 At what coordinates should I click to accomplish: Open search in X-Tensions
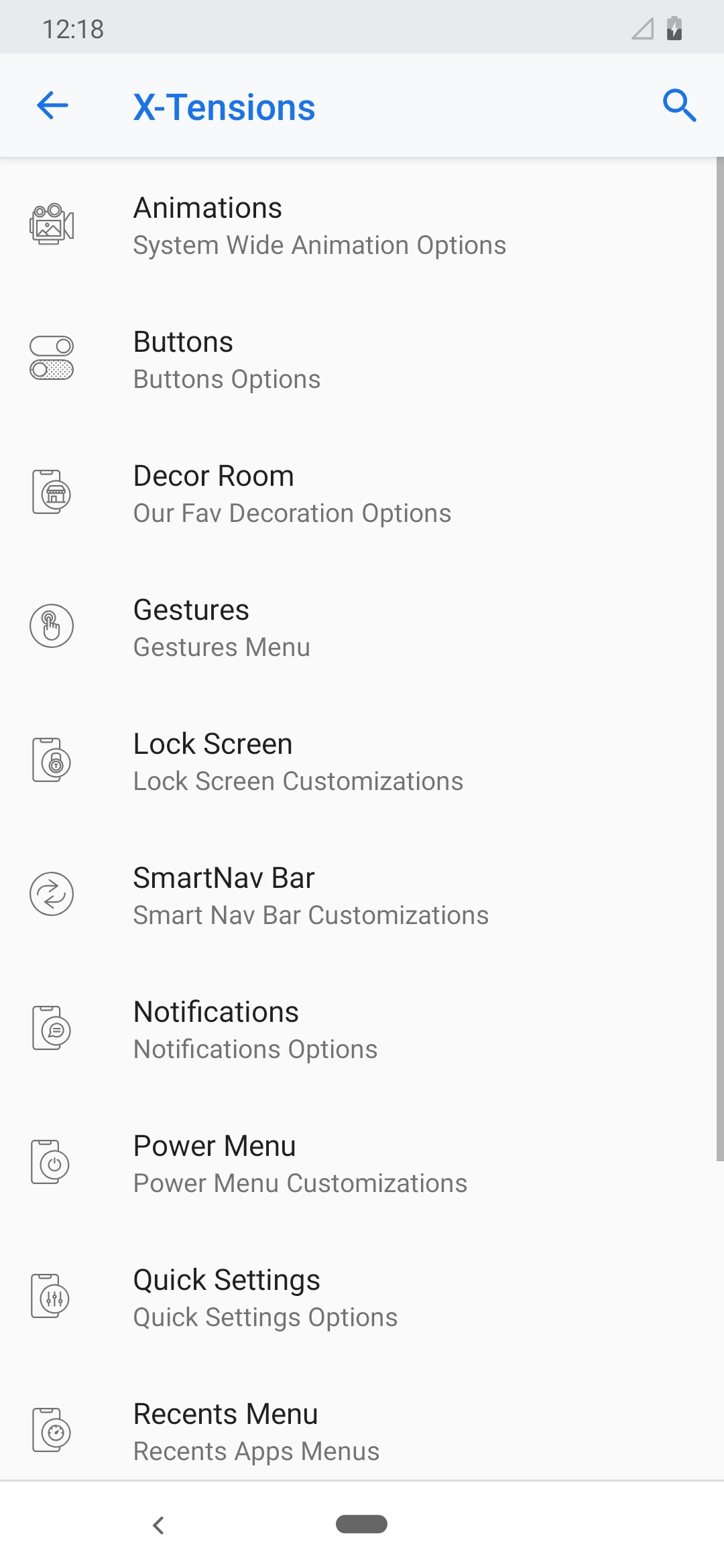pyautogui.click(x=679, y=105)
